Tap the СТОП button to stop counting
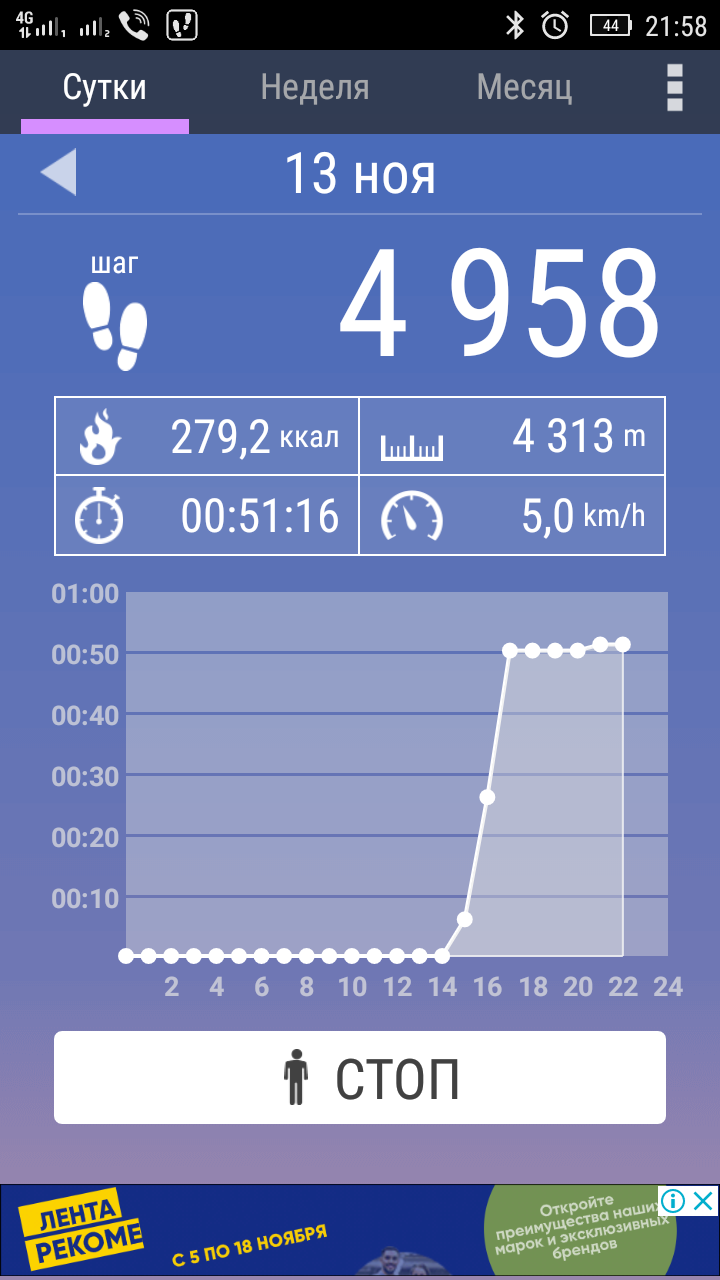This screenshot has width=720, height=1280. click(x=360, y=1078)
